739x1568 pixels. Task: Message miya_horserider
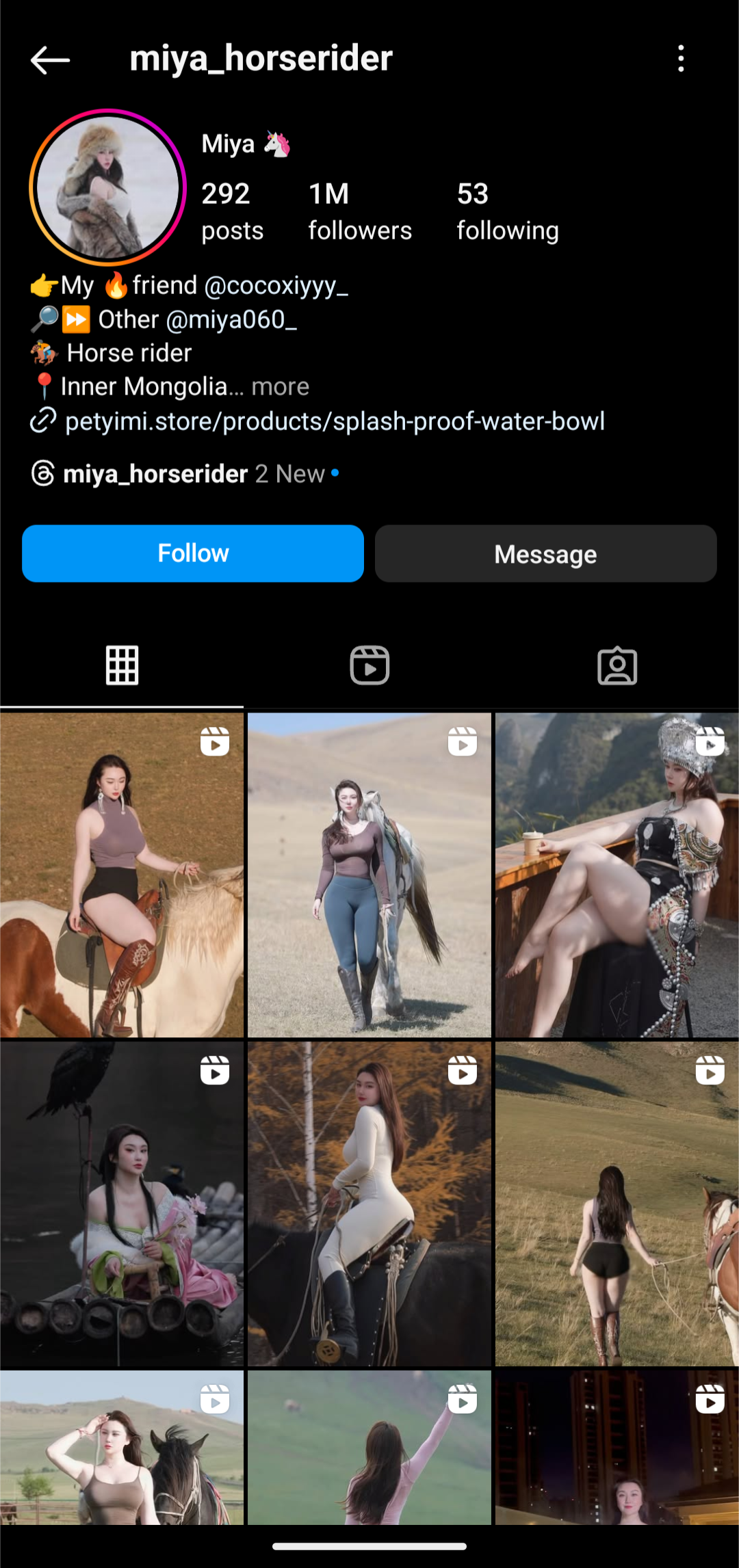pyautogui.click(x=546, y=553)
